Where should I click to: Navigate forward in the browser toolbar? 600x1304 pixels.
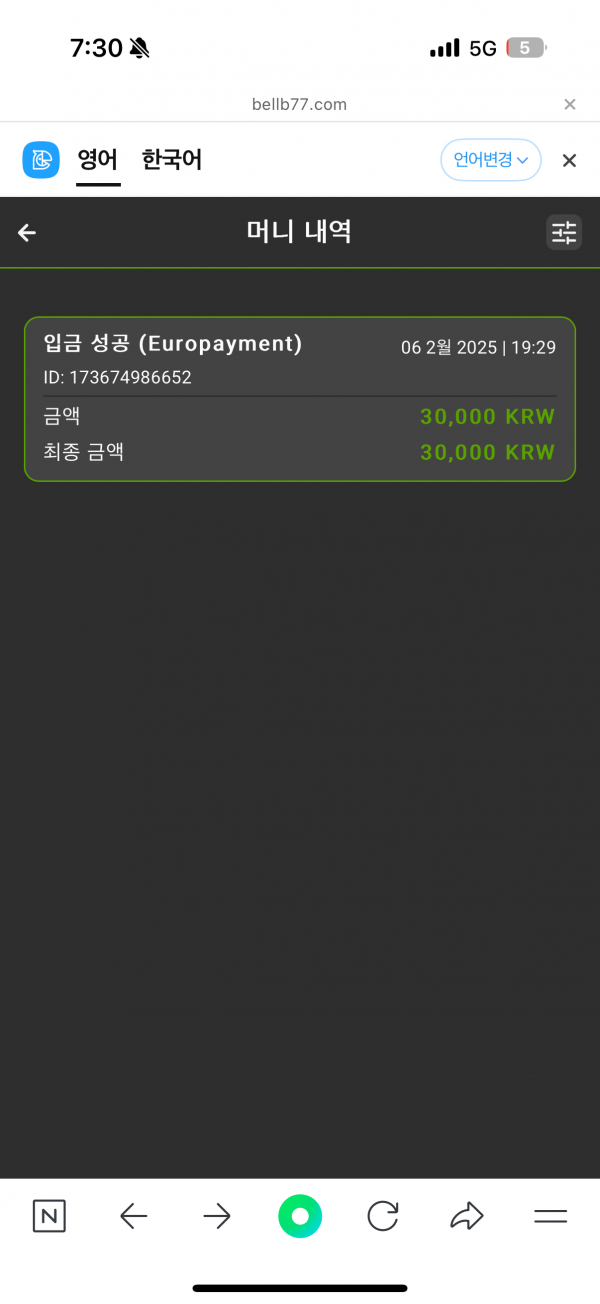point(217,1216)
